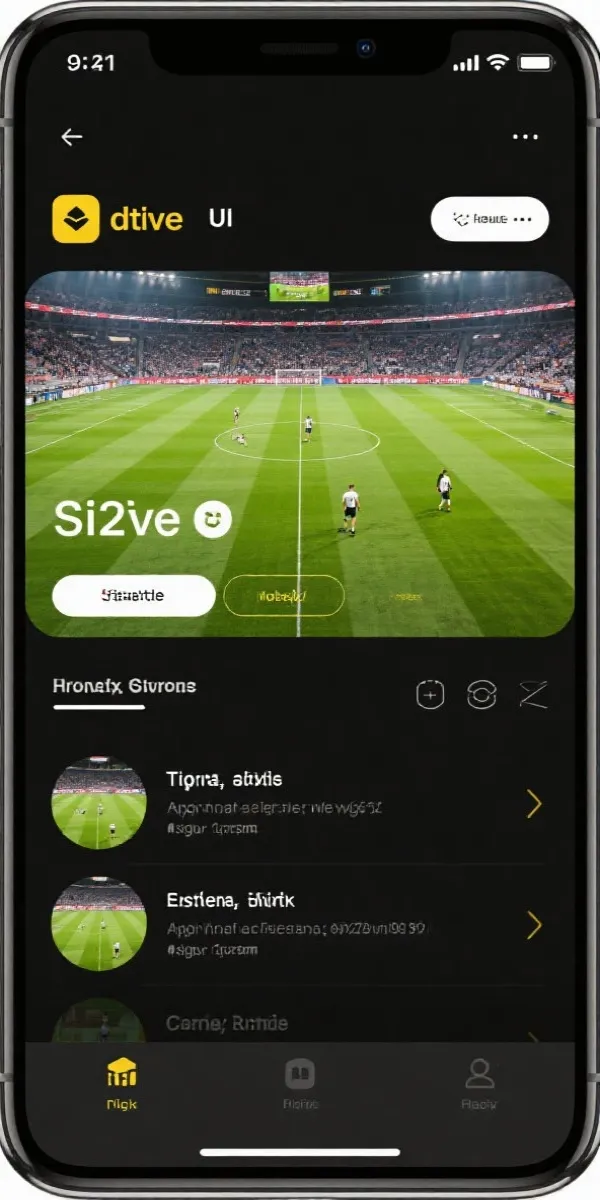Open the profile tab with the person icon
600x1200 pixels.
tap(480, 1085)
